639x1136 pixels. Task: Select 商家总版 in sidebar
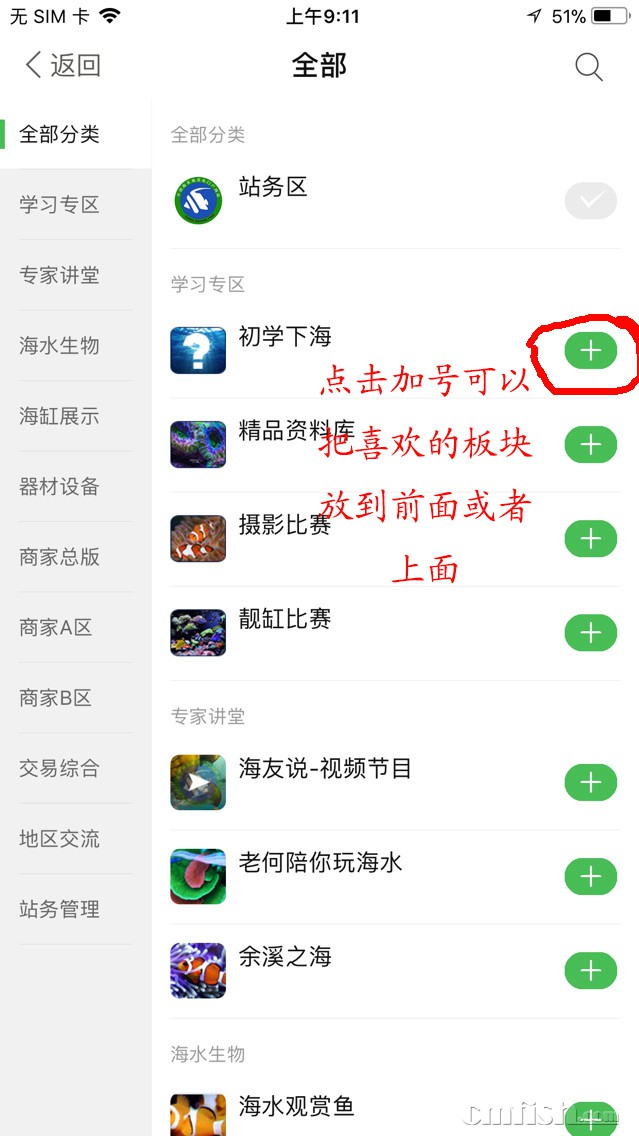(x=60, y=557)
